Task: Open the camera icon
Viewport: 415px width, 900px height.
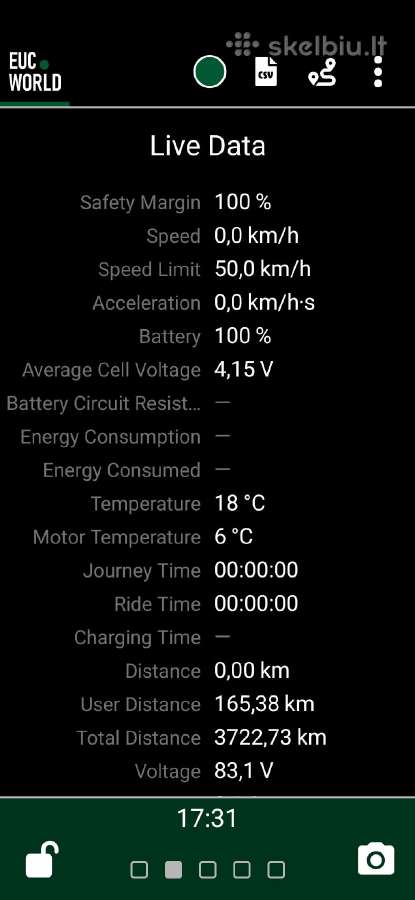Action: 376,859
